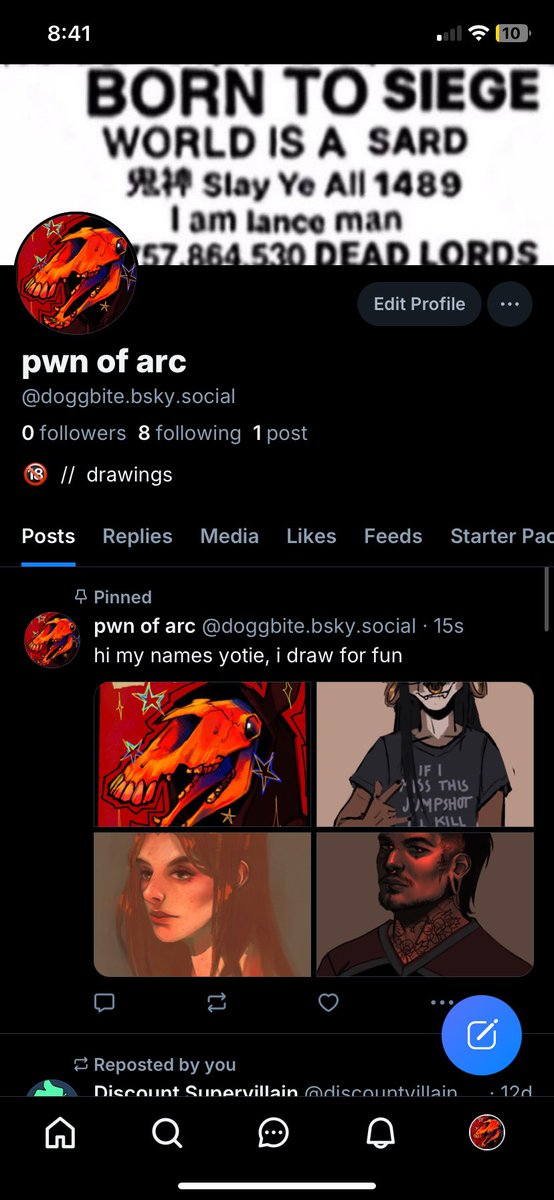The width and height of the screenshot is (554, 1200).
Task: Switch to the Media tab
Action: point(229,536)
